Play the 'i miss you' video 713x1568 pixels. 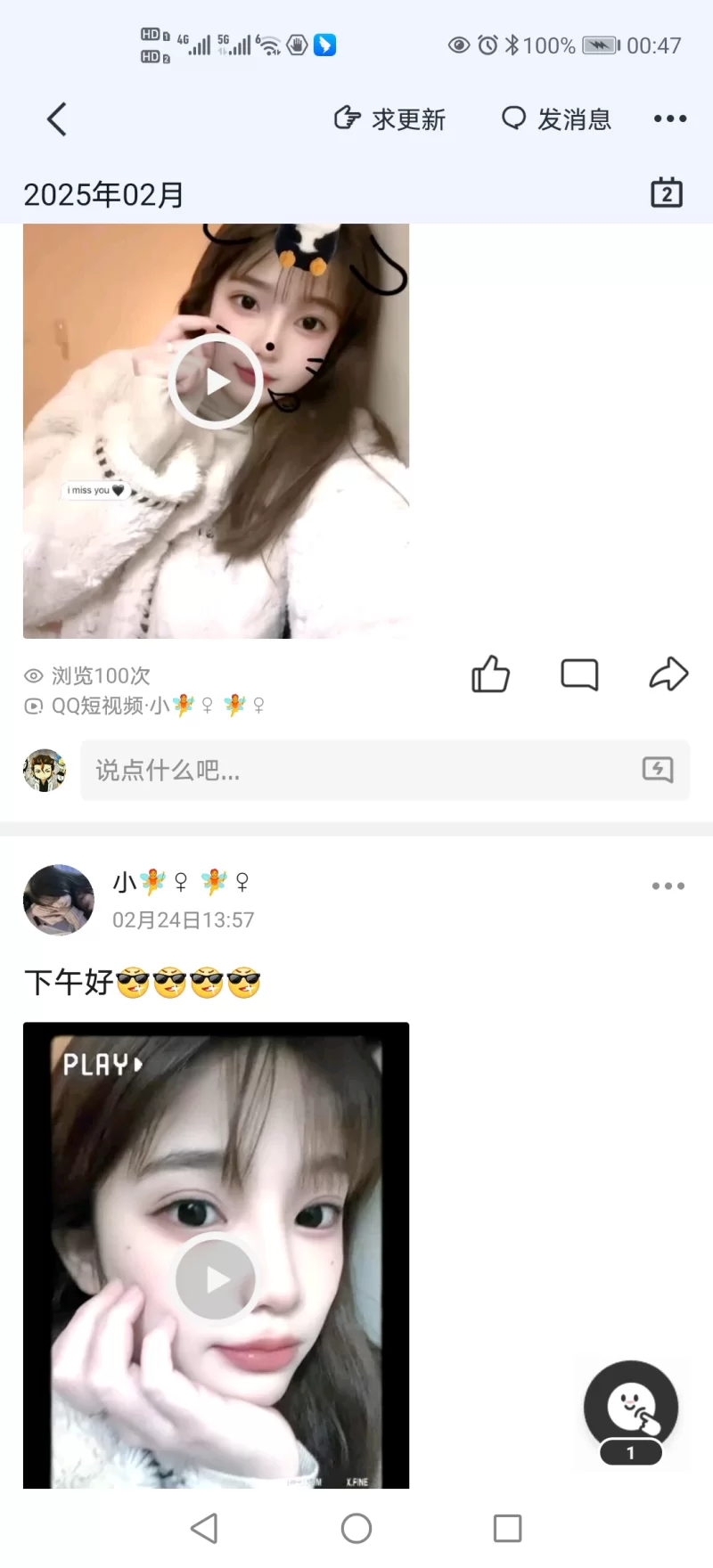coord(216,381)
